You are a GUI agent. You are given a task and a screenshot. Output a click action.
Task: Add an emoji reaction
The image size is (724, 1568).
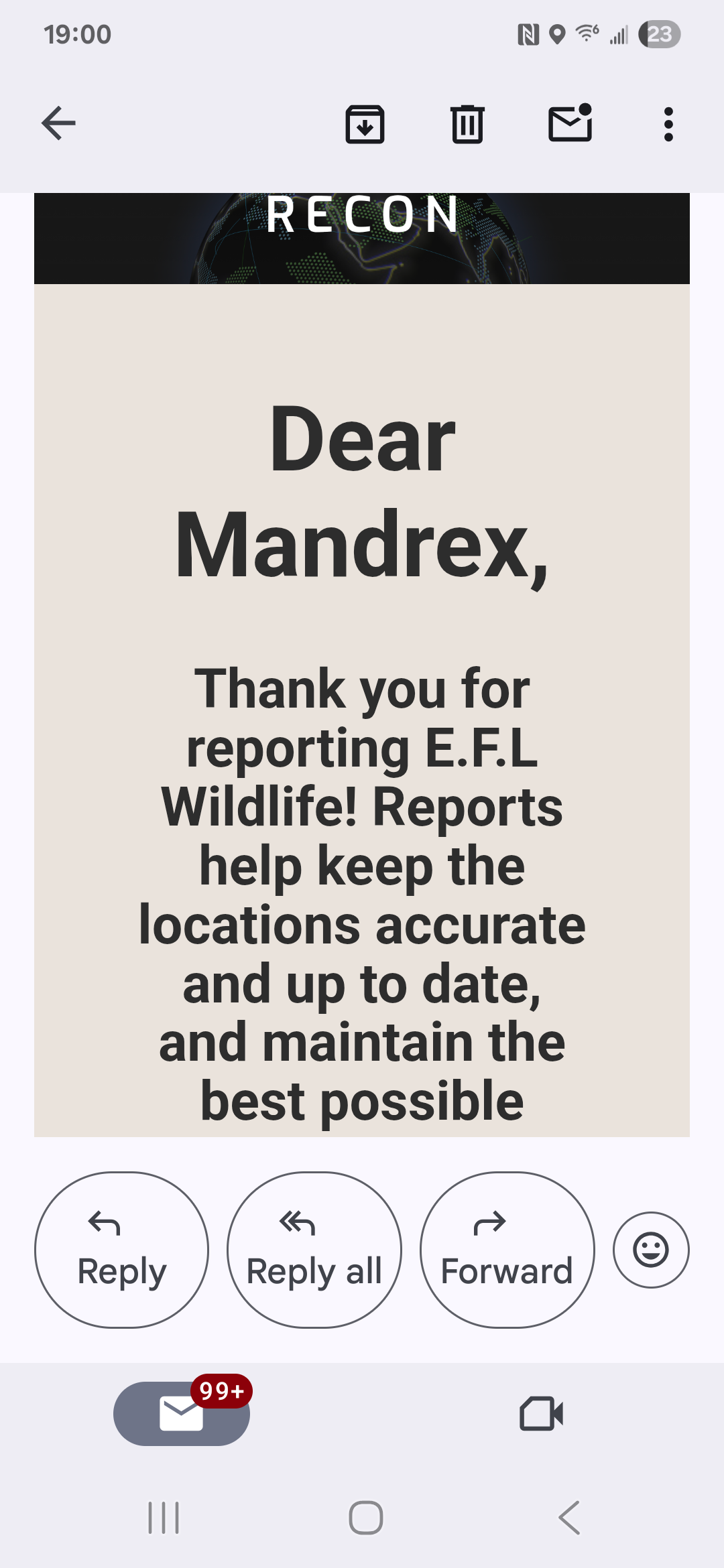pyautogui.click(x=650, y=1250)
